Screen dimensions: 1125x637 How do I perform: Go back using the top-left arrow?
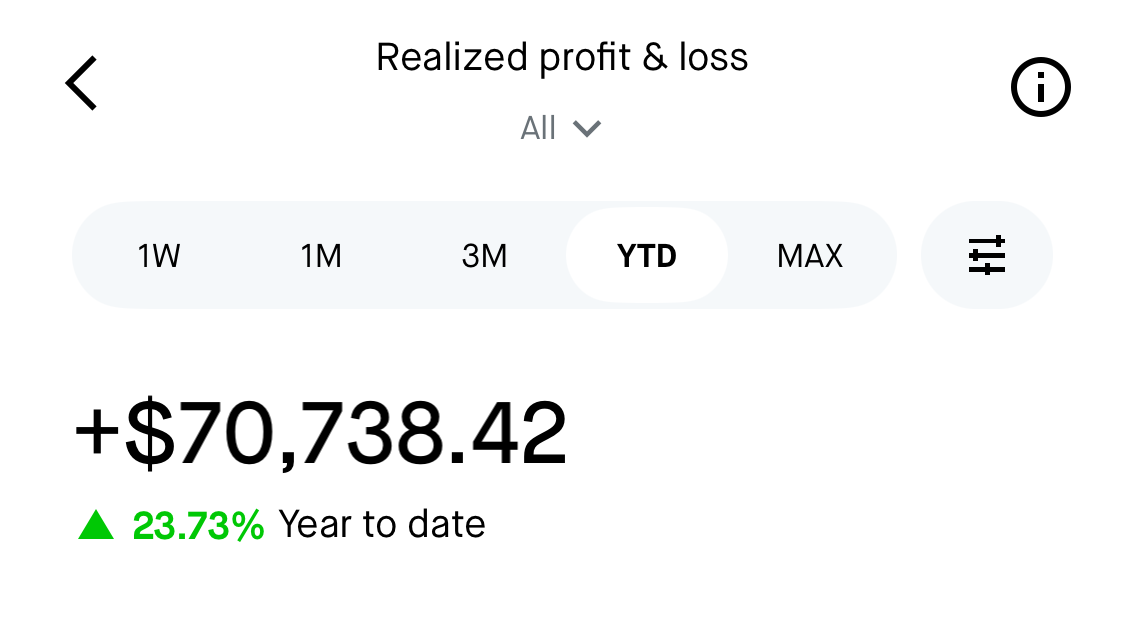(82, 83)
